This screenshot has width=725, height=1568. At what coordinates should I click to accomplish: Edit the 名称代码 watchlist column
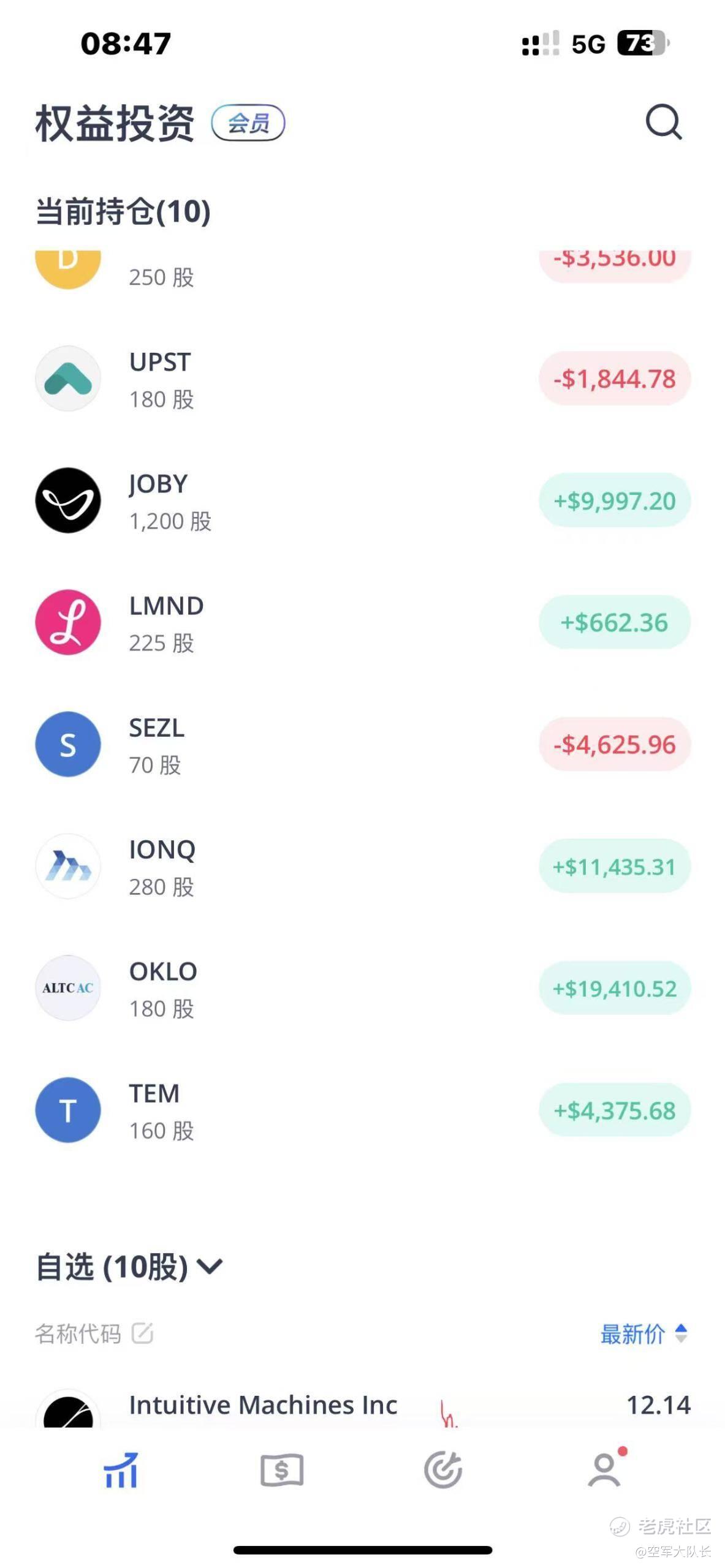tap(142, 1333)
